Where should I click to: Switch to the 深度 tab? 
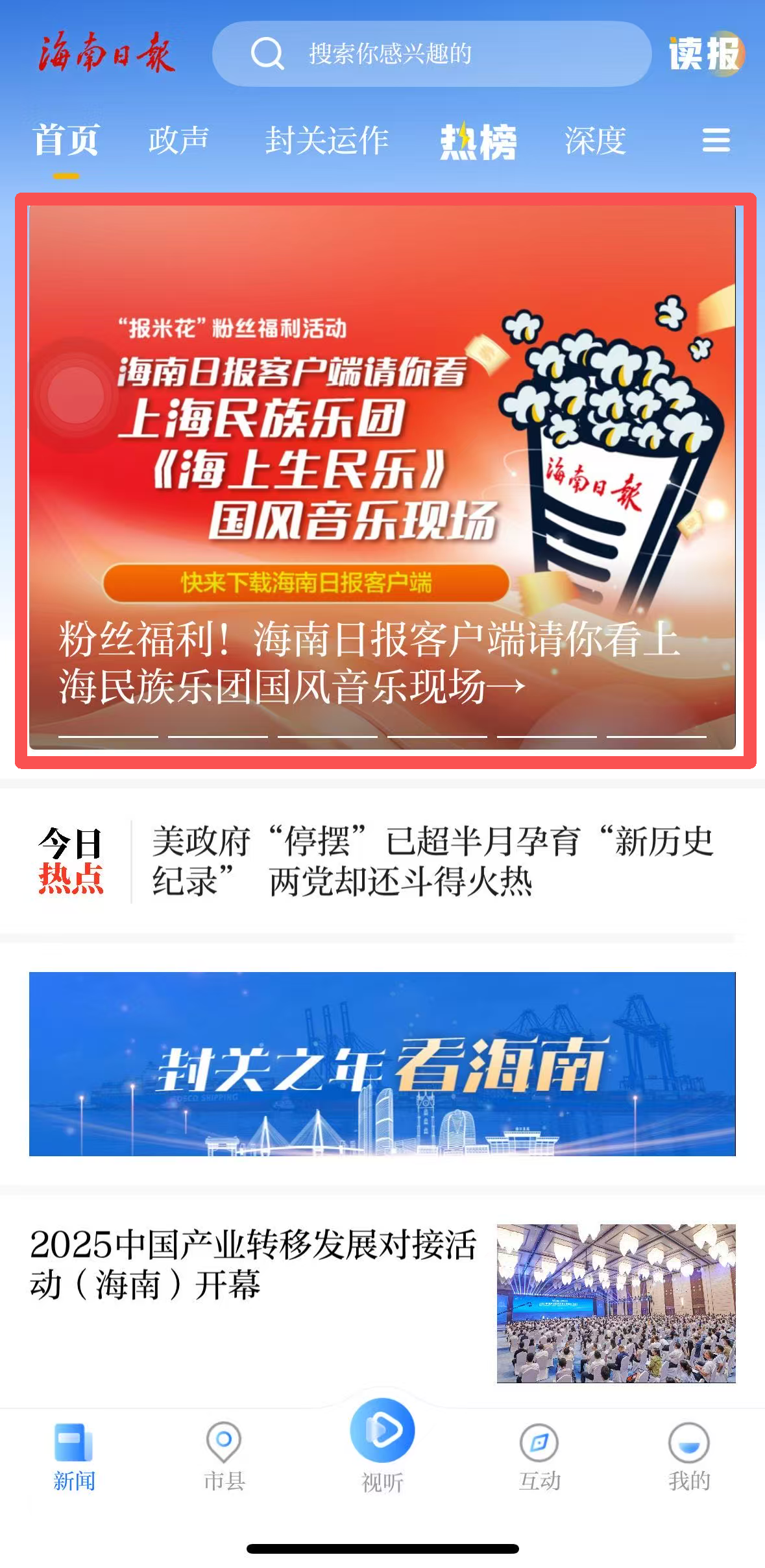[x=595, y=140]
